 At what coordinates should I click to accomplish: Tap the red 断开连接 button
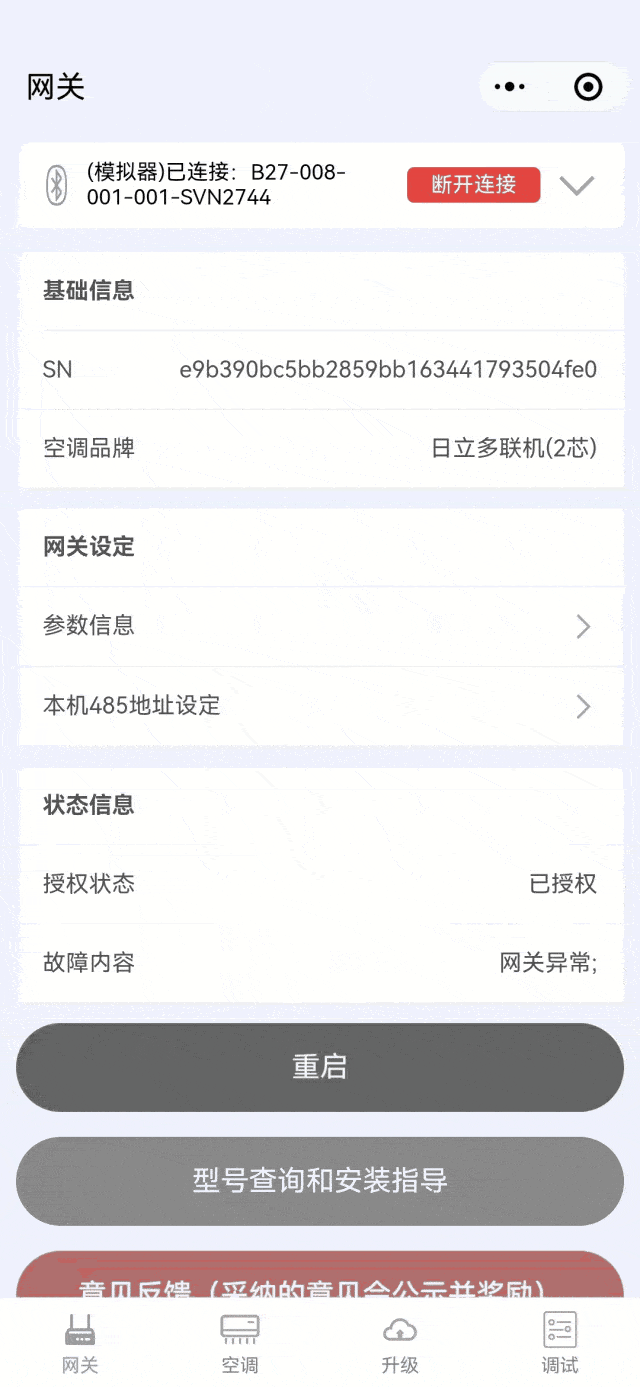coord(473,185)
